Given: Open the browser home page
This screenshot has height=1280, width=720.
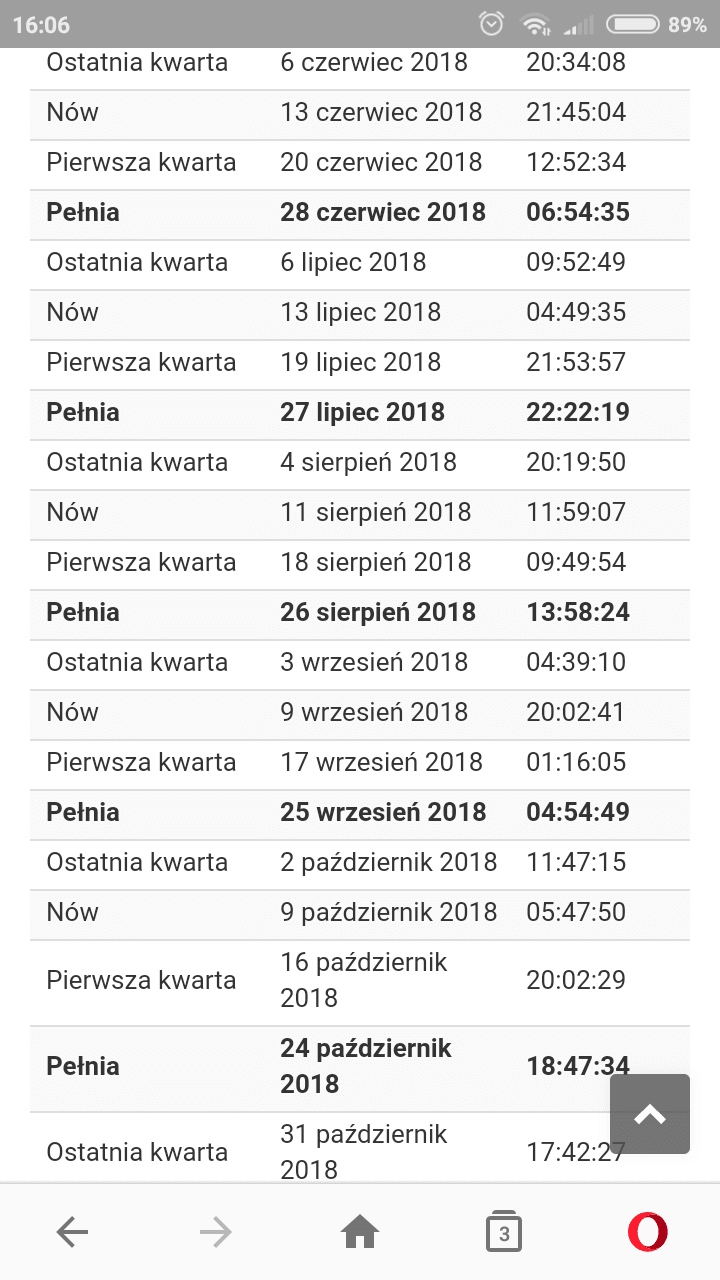Looking at the screenshot, I should point(360,1233).
